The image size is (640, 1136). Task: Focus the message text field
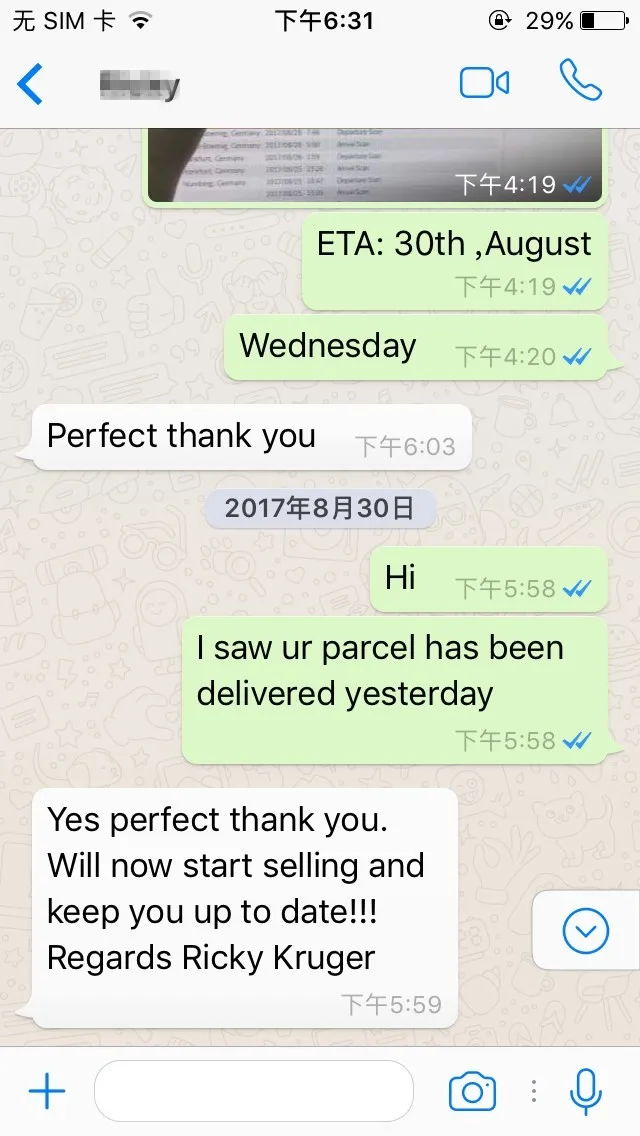254,1091
